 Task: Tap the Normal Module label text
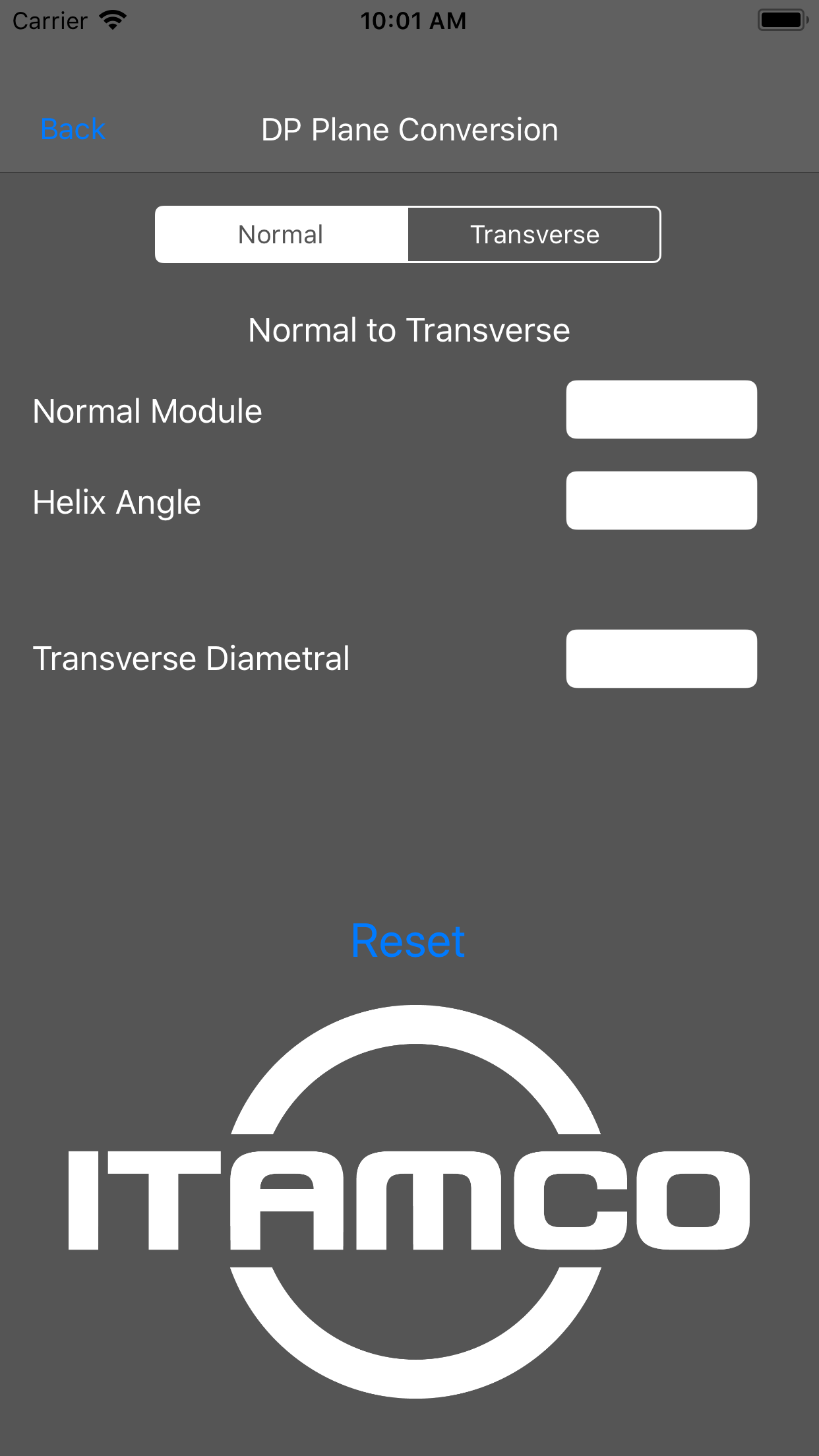[x=147, y=410]
